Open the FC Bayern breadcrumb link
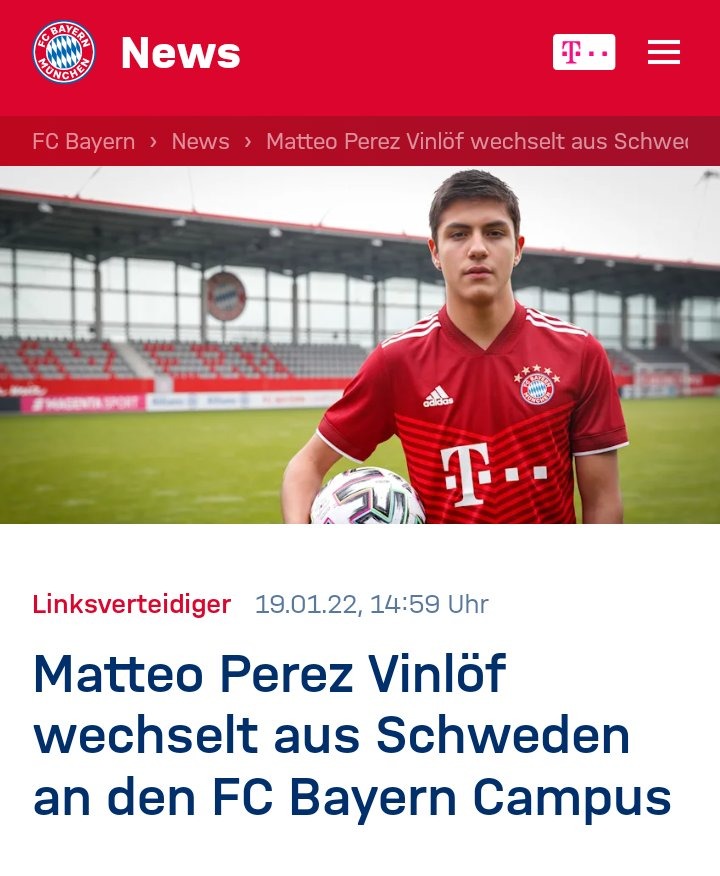This screenshot has height=876, width=720. [x=83, y=141]
